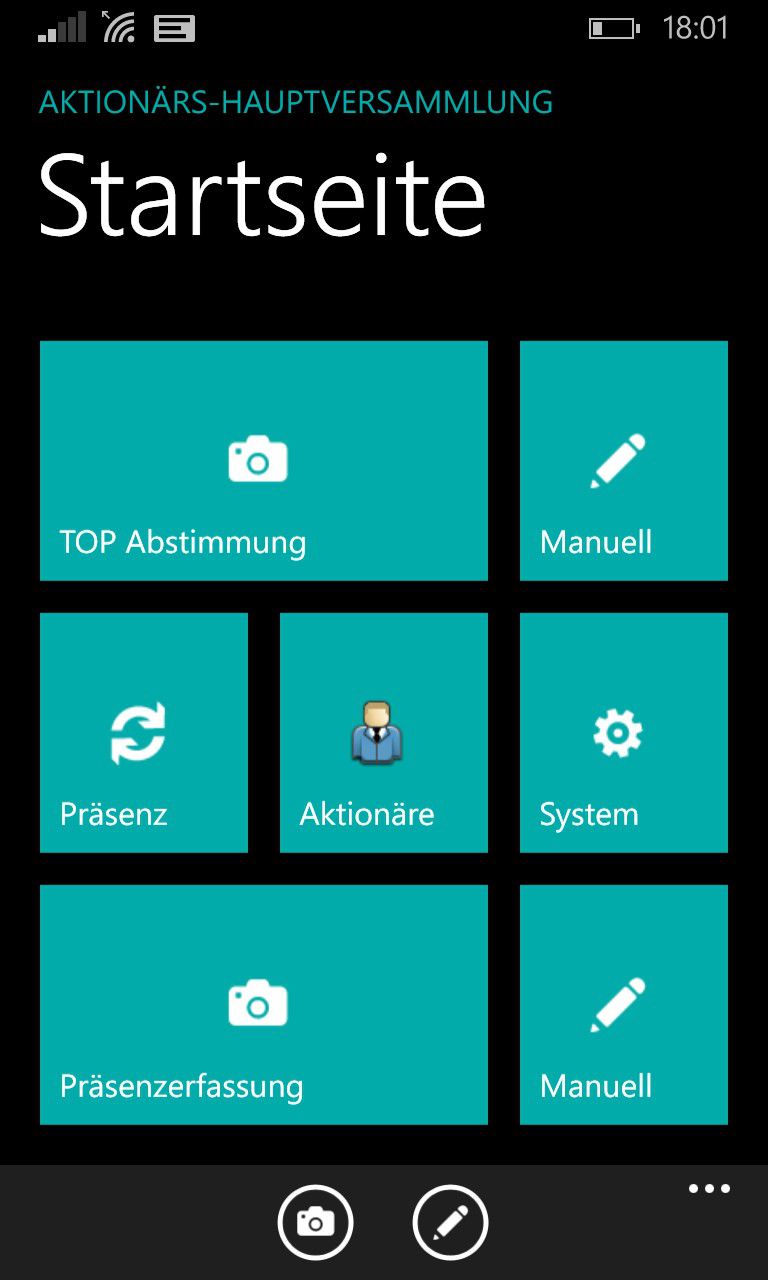This screenshot has width=768, height=1280.
Task: Expand the three-dot app bar menu
Action: click(x=709, y=1189)
